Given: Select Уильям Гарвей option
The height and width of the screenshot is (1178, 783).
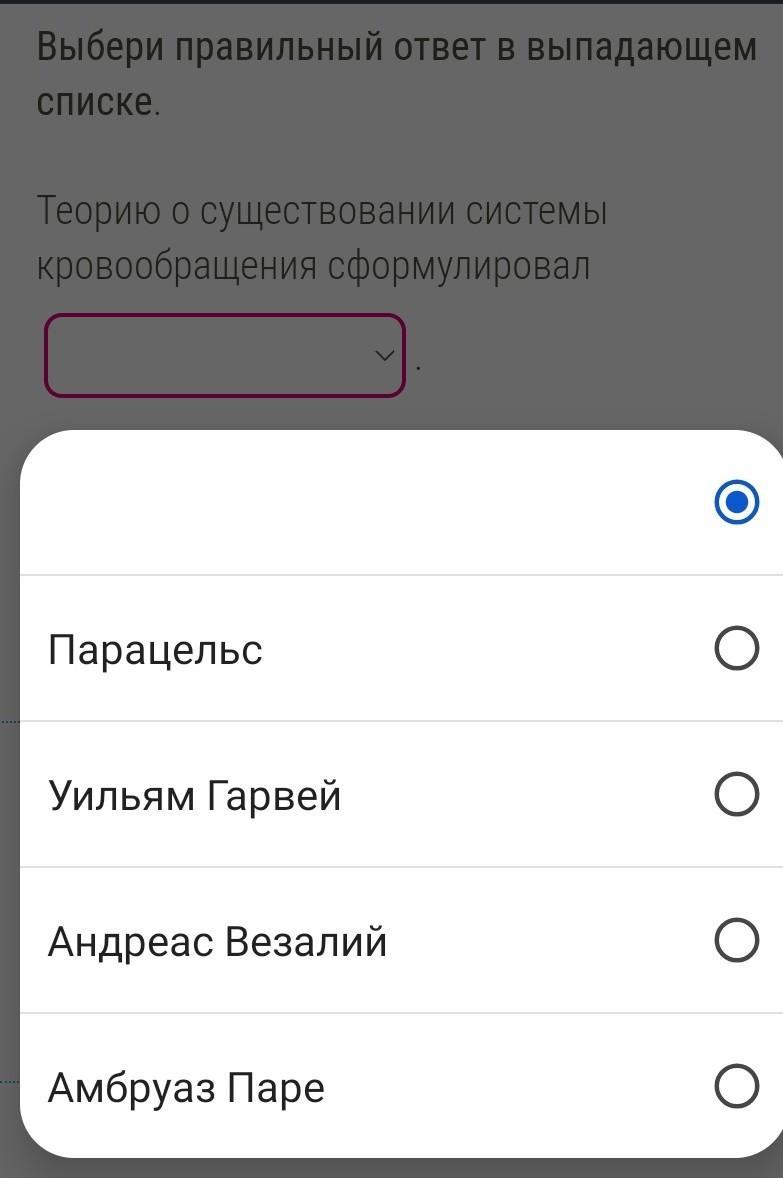Looking at the screenshot, I should coord(401,794).
